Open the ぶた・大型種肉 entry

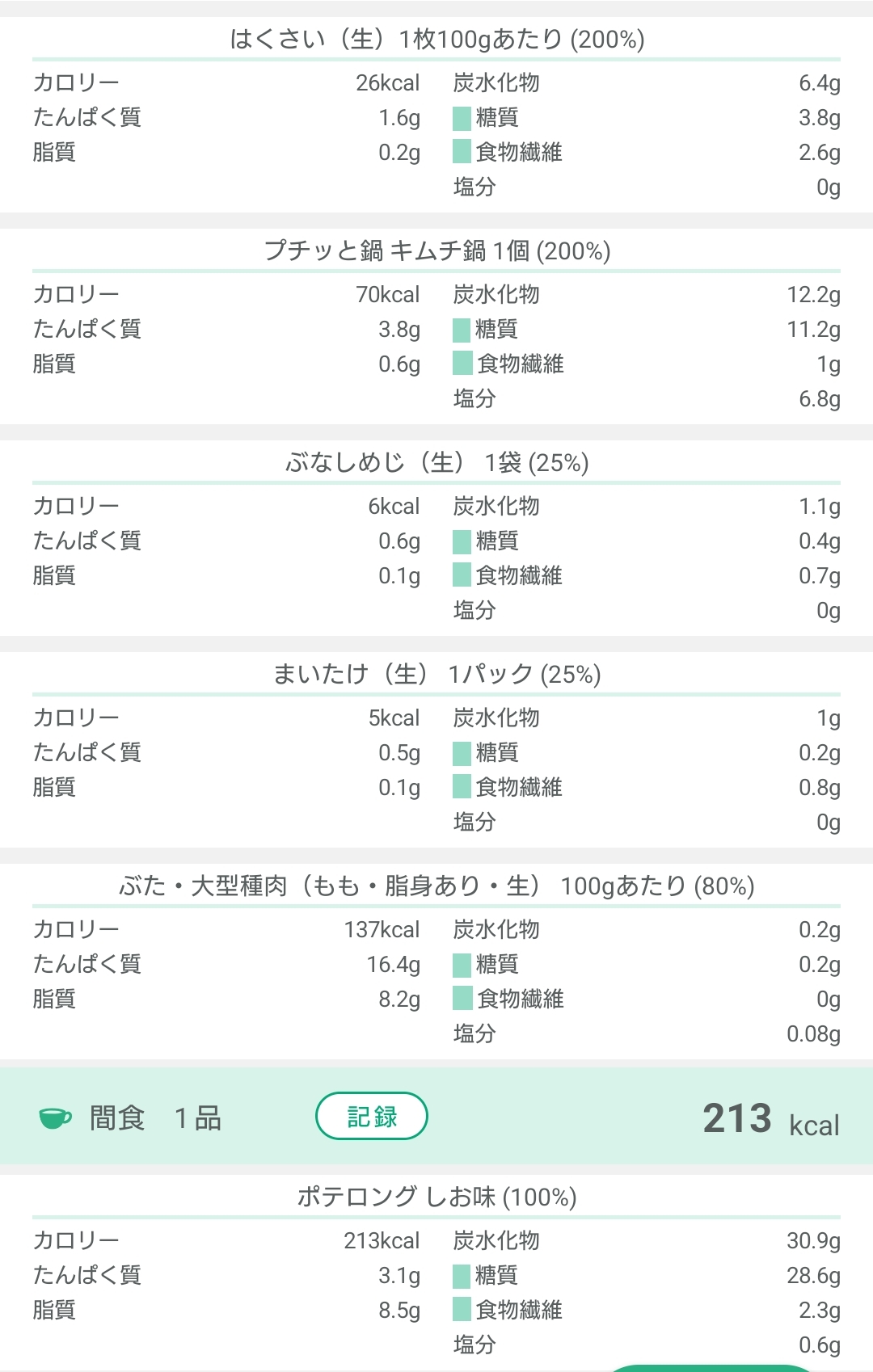point(436,886)
